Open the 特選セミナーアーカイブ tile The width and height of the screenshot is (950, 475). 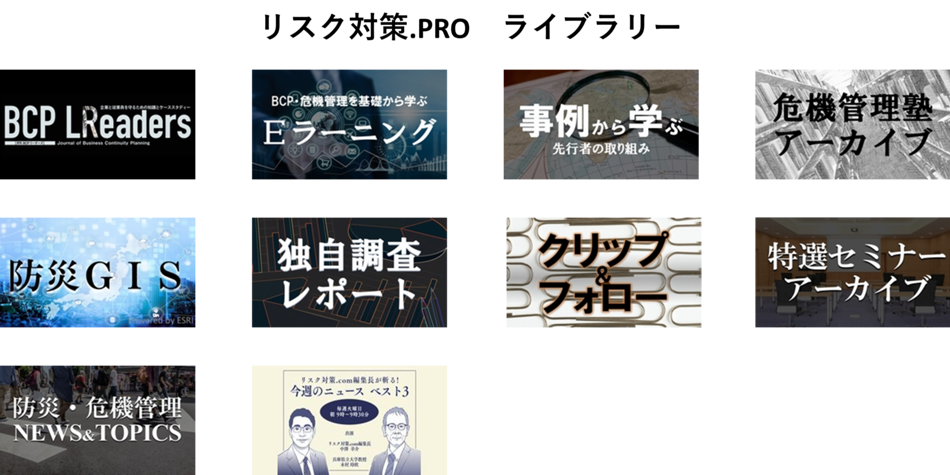pyautogui.click(x=852, y=272)
